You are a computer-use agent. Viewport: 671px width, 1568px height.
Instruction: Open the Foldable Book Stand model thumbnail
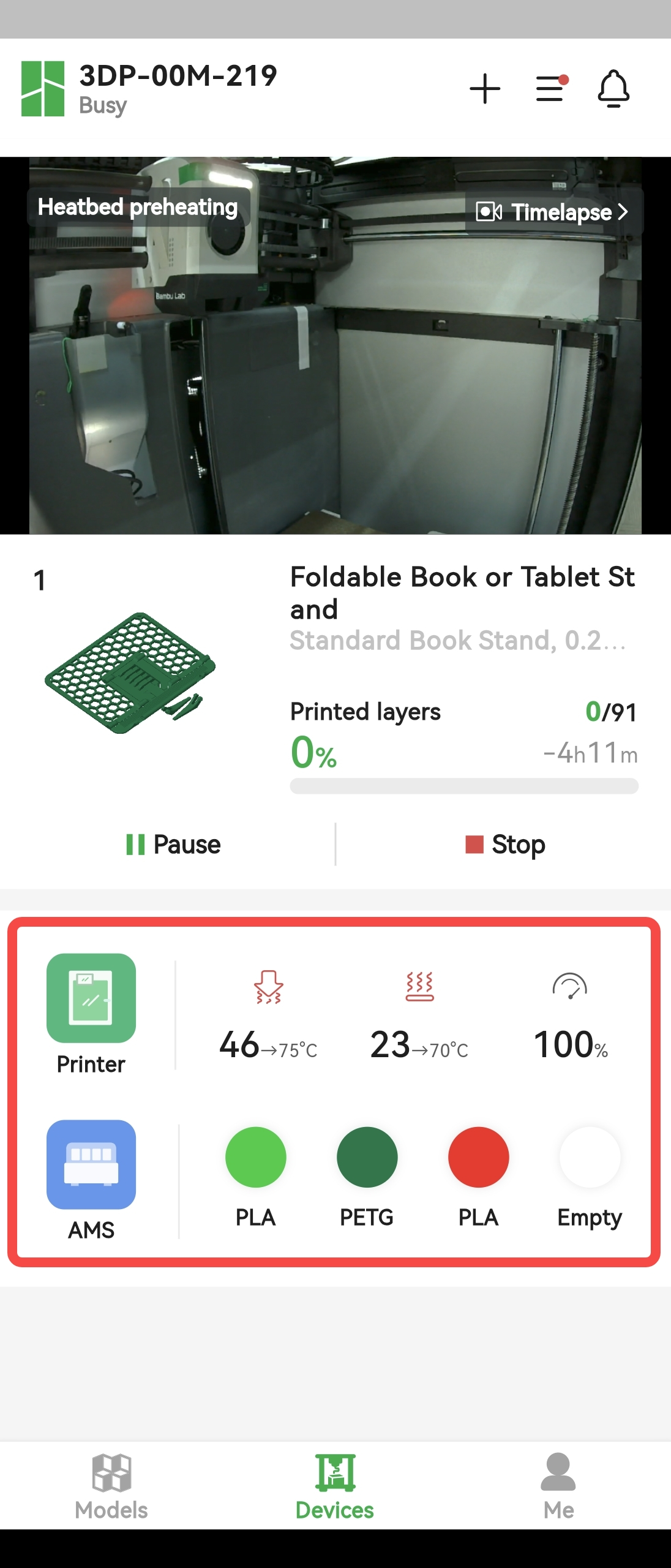(x=130, y=674)
